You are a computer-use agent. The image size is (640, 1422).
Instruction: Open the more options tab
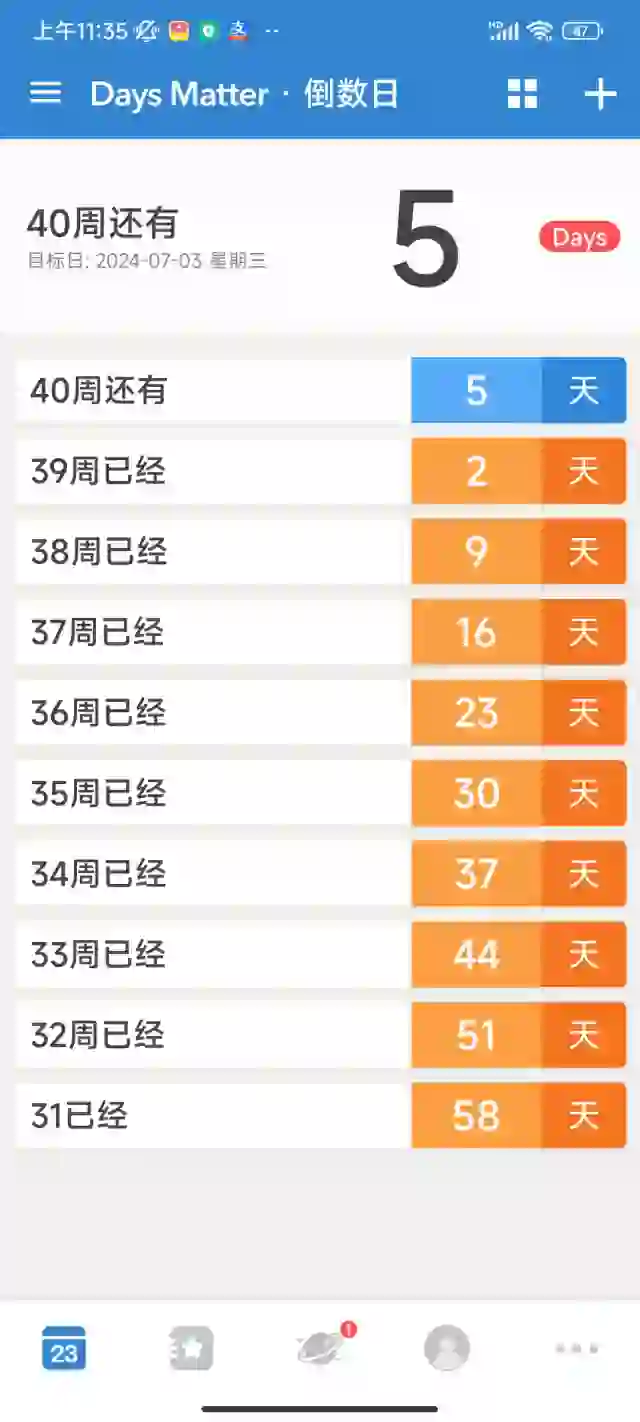577,1348
